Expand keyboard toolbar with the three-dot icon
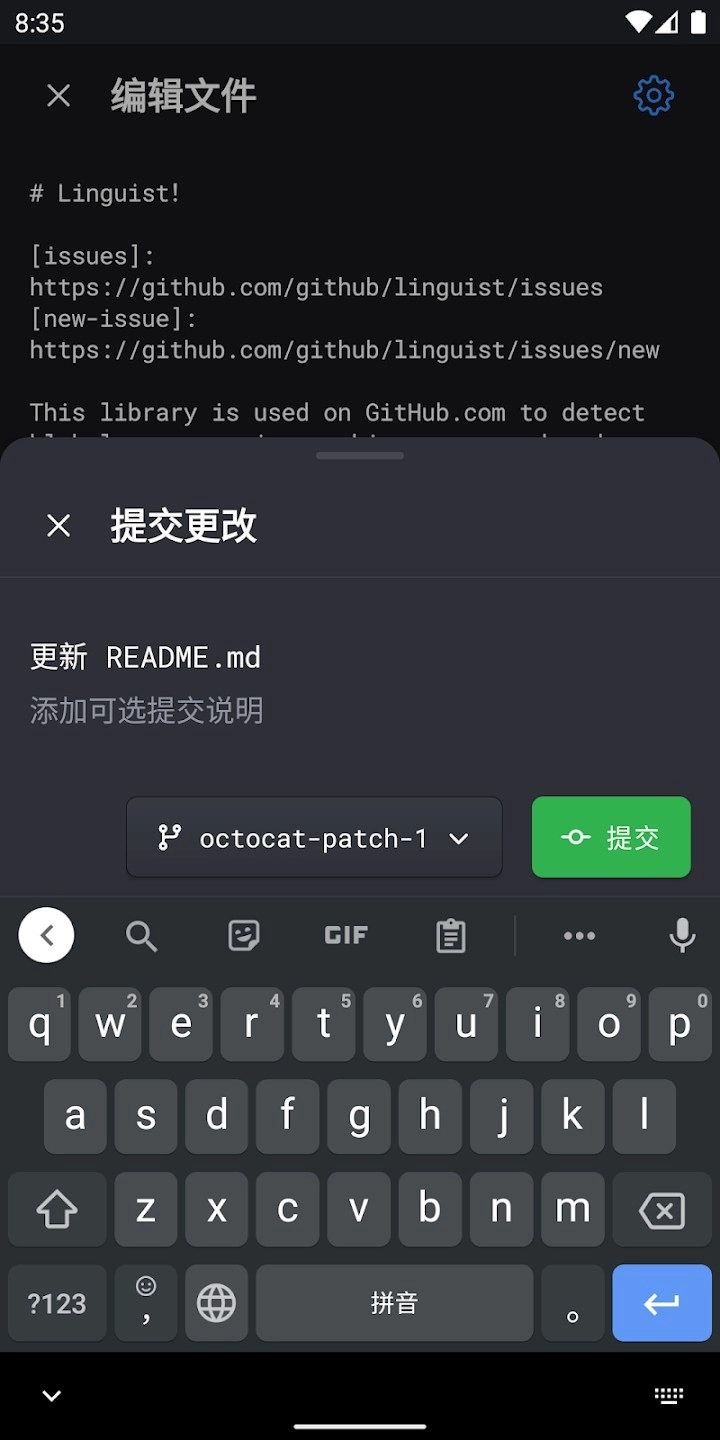Viewport: 720px width, 1440px height. coord(580,935)
